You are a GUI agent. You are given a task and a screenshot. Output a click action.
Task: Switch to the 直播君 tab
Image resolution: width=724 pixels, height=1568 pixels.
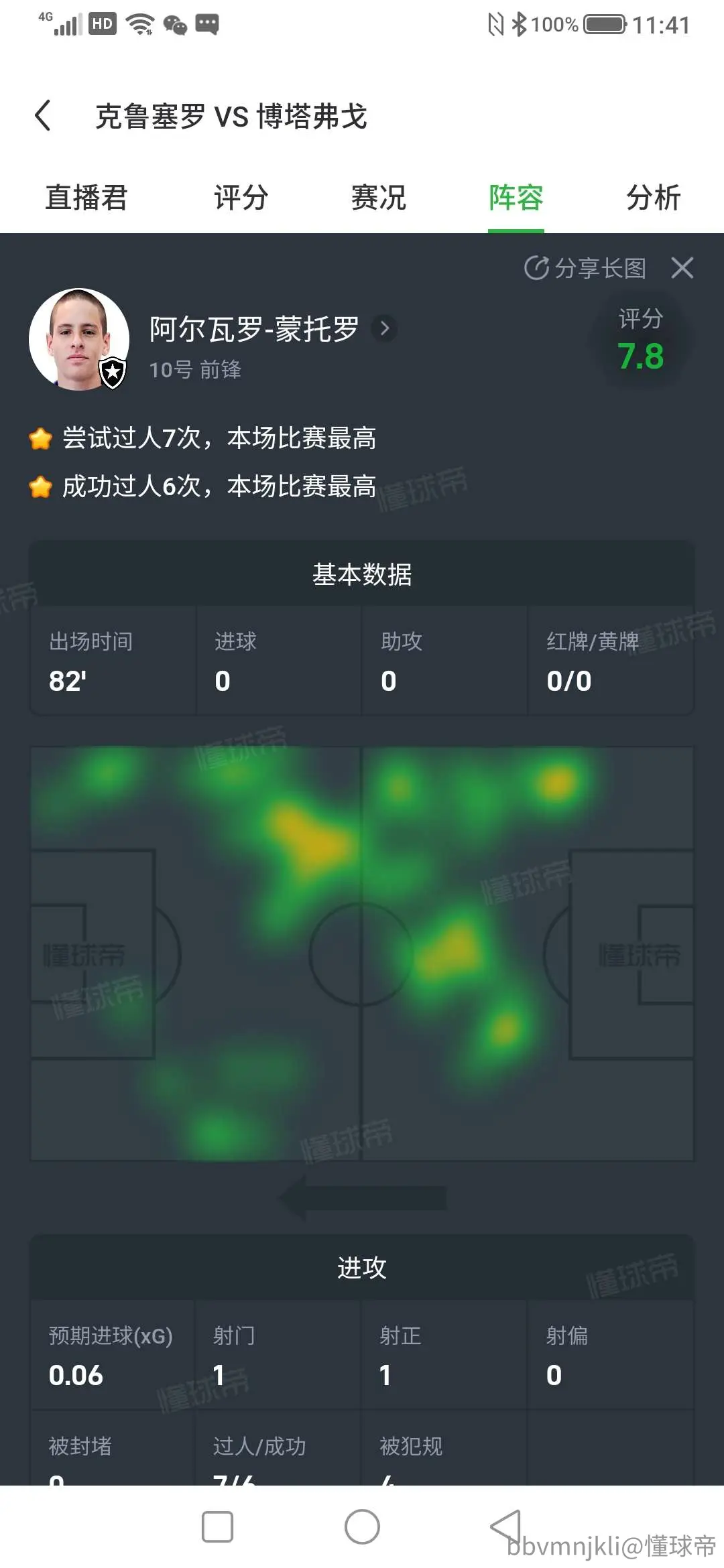tap(86, 198)
